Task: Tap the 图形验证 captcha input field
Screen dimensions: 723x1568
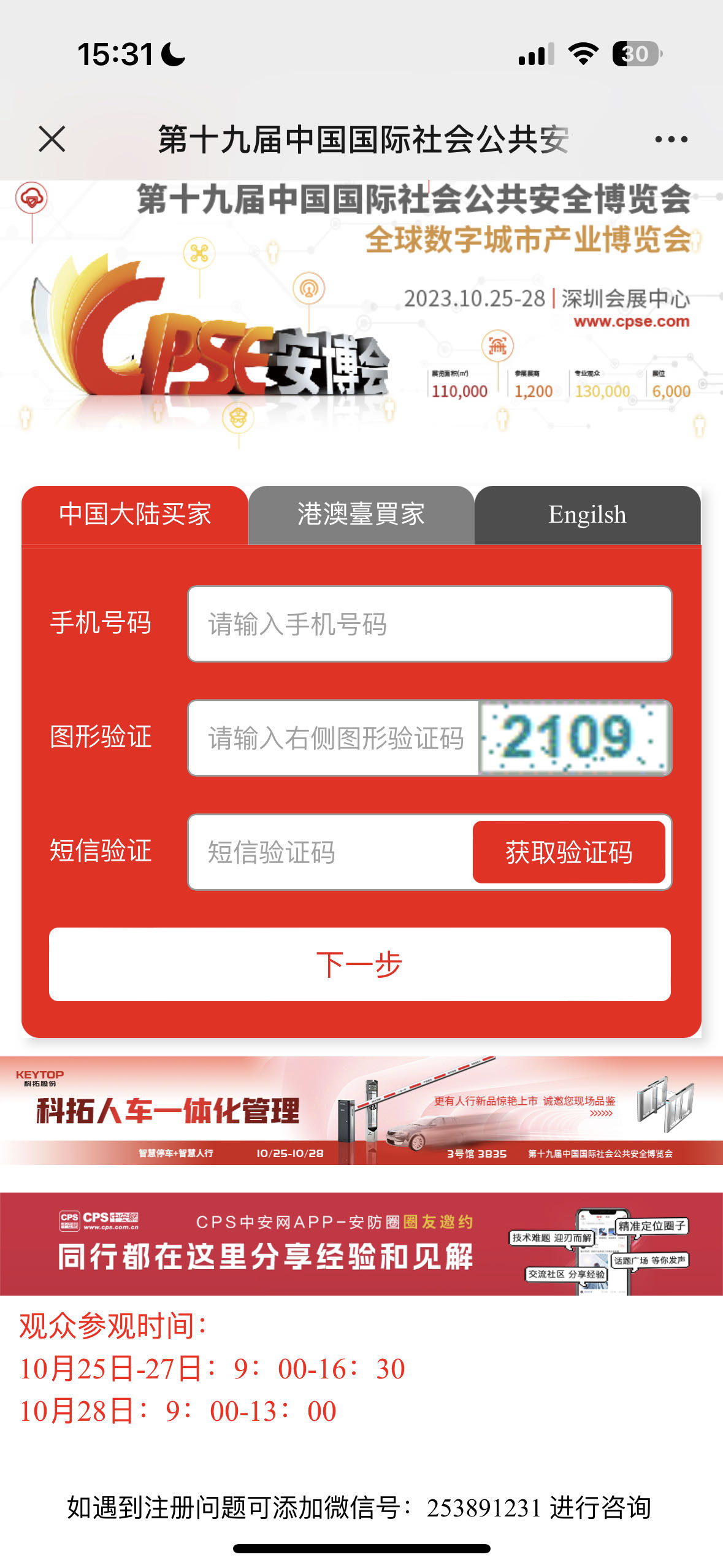Action: tap(334, 738)
